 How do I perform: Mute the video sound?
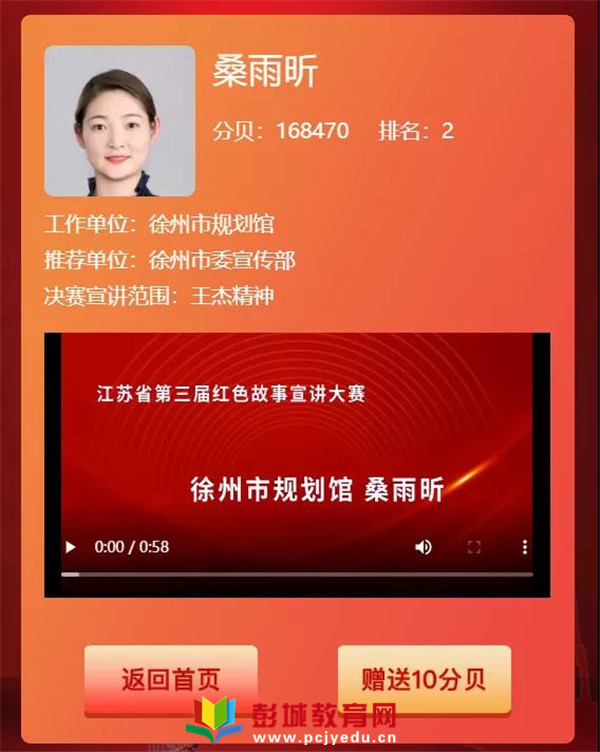[x=424, y=547]
